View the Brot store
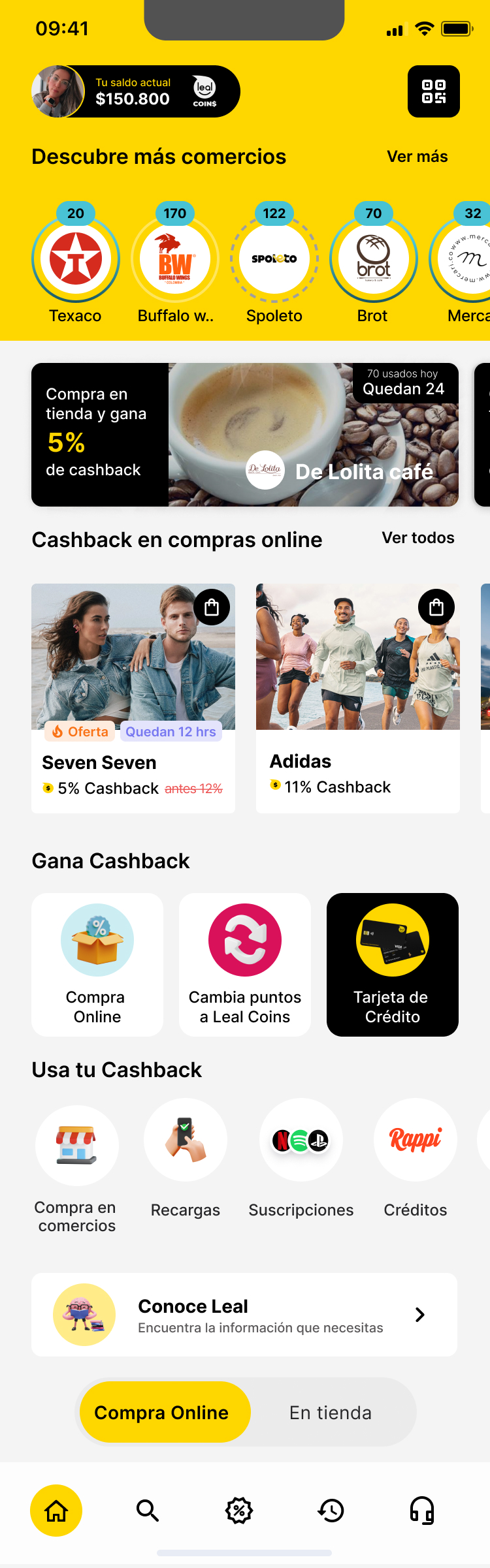Image resolution: width=490 pixels, height=1568 pixels. coord(373,260)
